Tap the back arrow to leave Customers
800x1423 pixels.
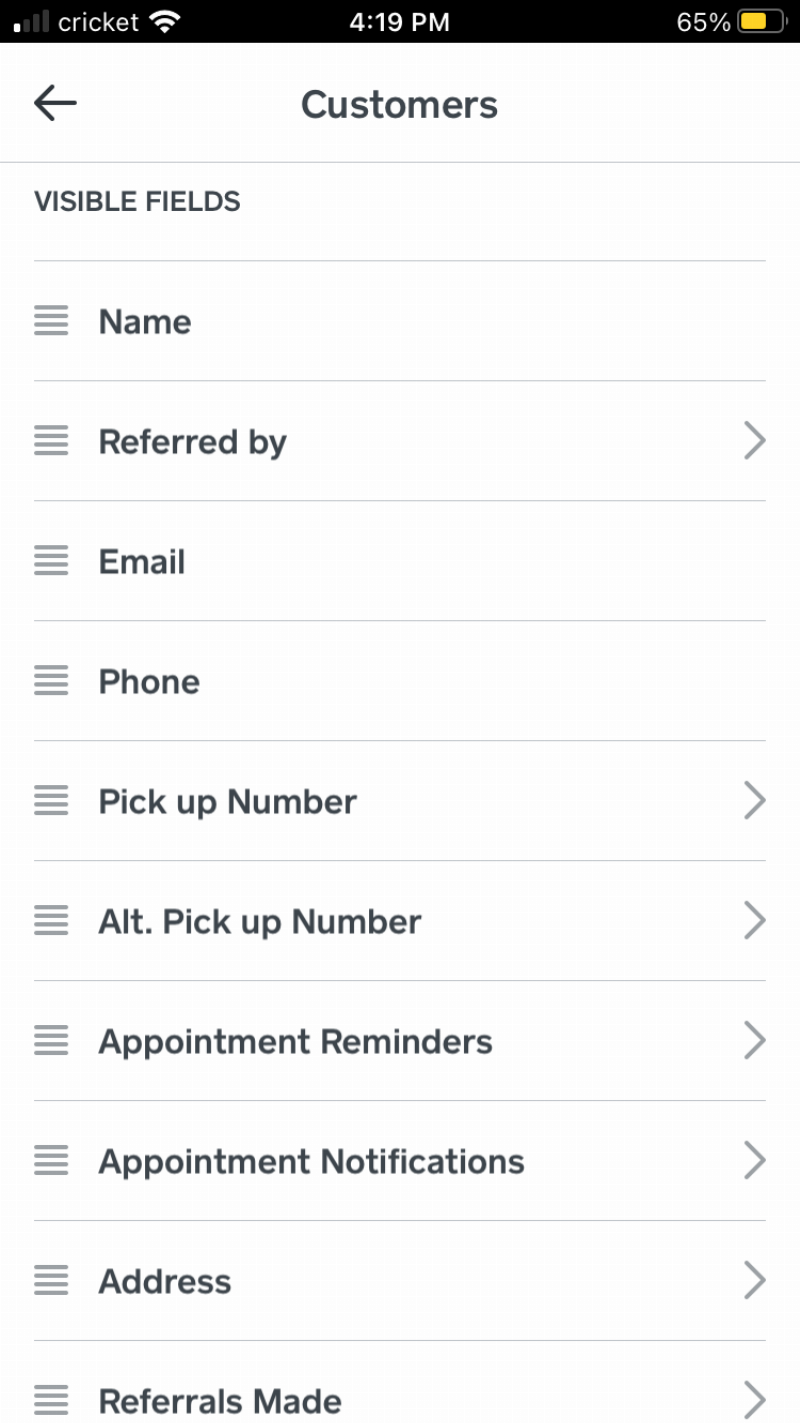[x=55, y=102]
